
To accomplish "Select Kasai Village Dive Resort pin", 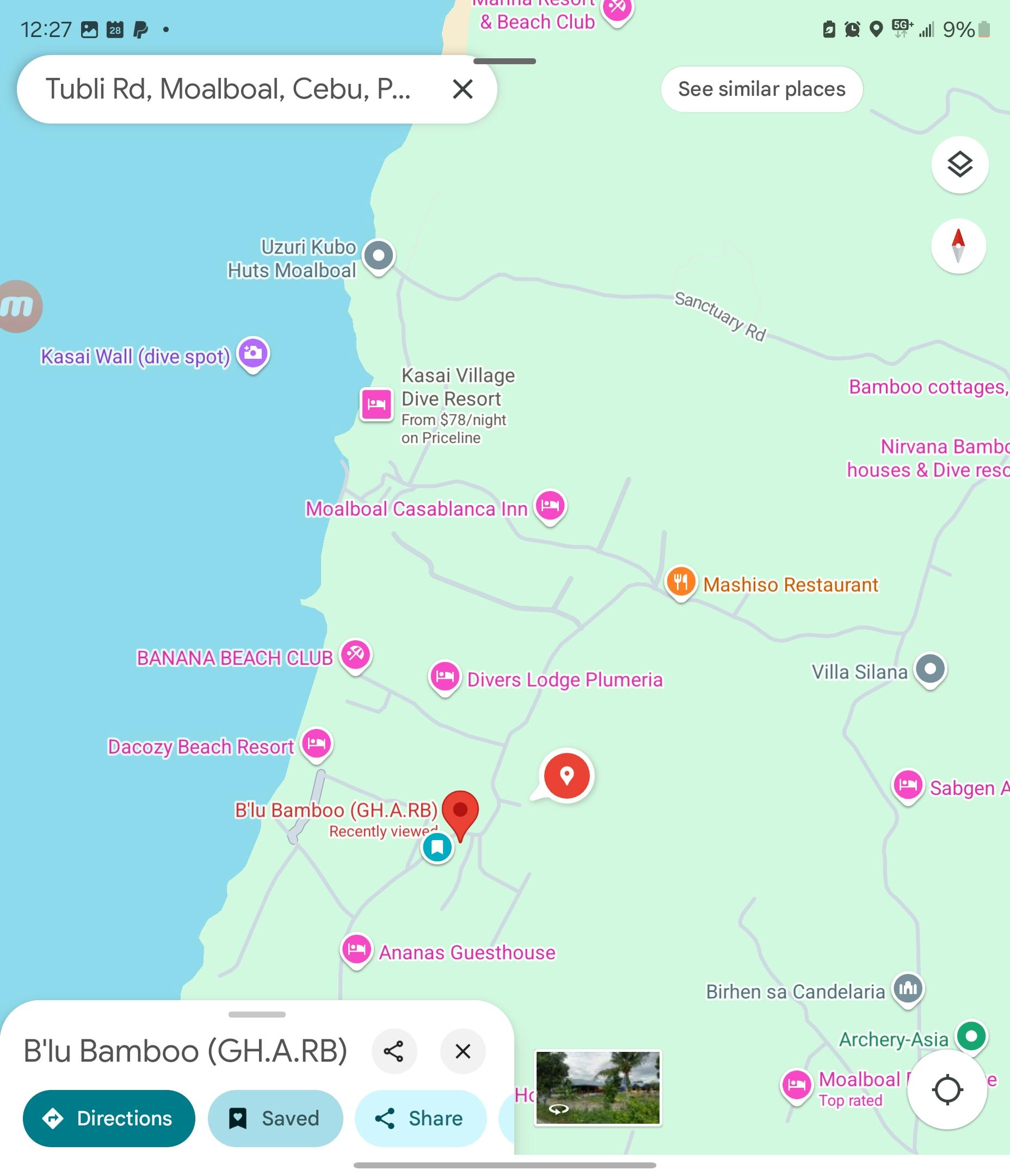I will tap(376, 403).
